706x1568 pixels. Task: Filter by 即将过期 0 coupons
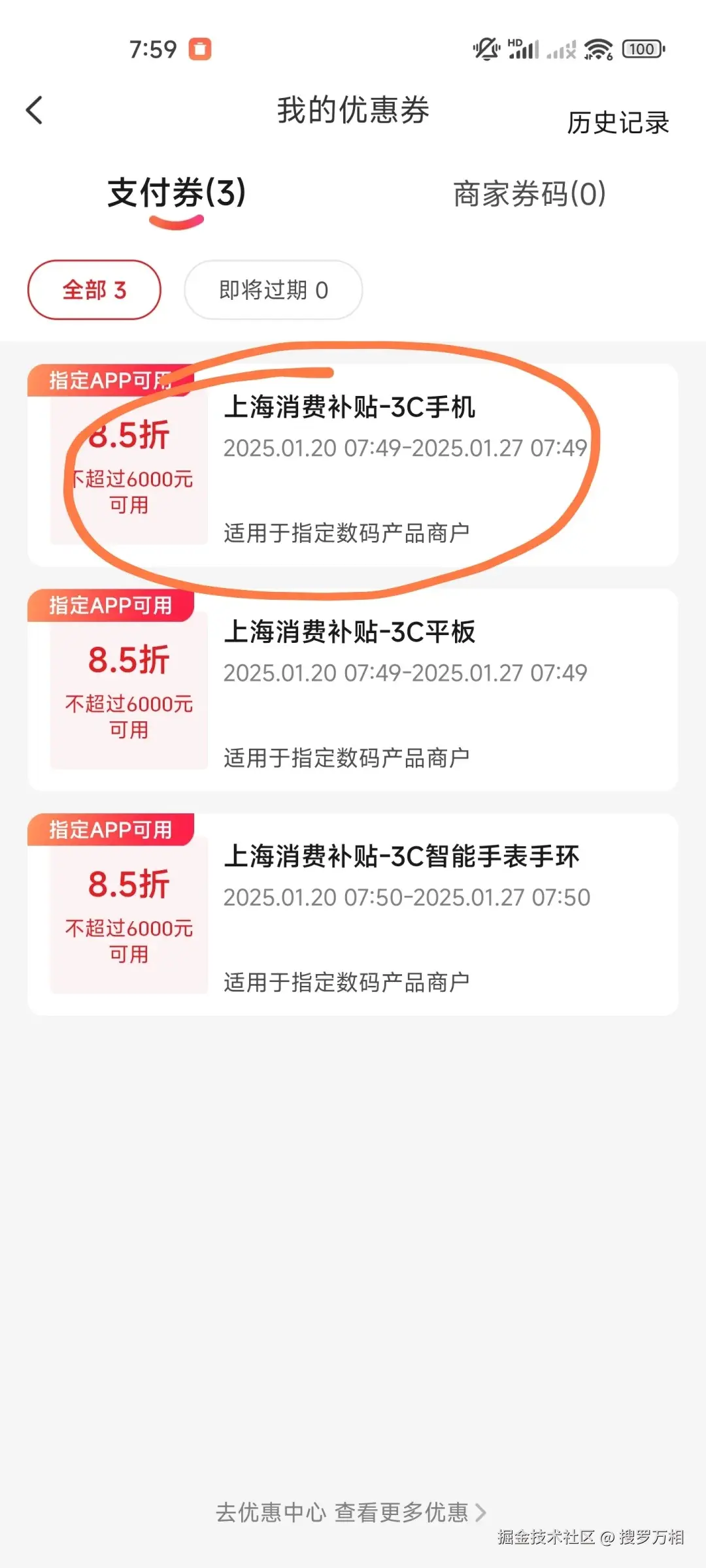[x=273, y=290]
